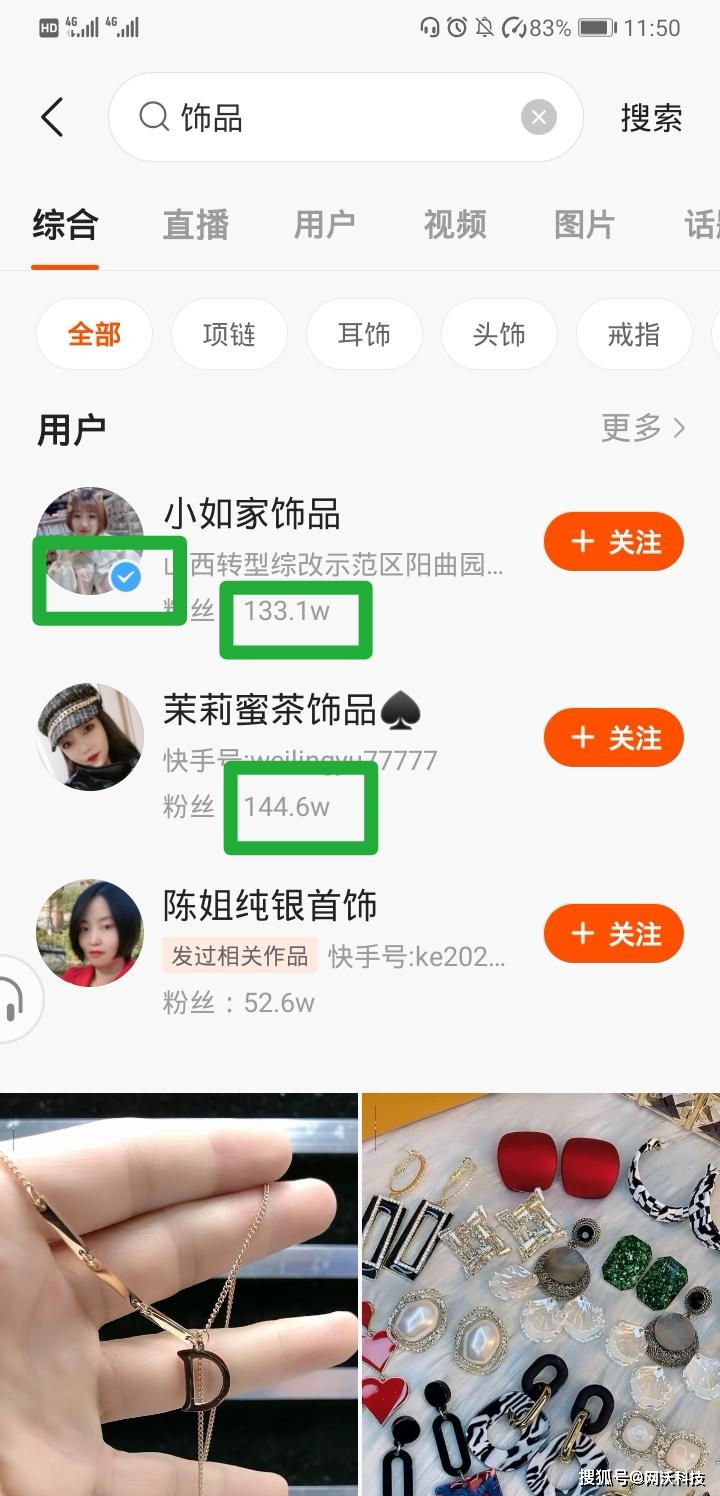
Task: Open 更多 to see more users
Action: (x=643, y=428)
